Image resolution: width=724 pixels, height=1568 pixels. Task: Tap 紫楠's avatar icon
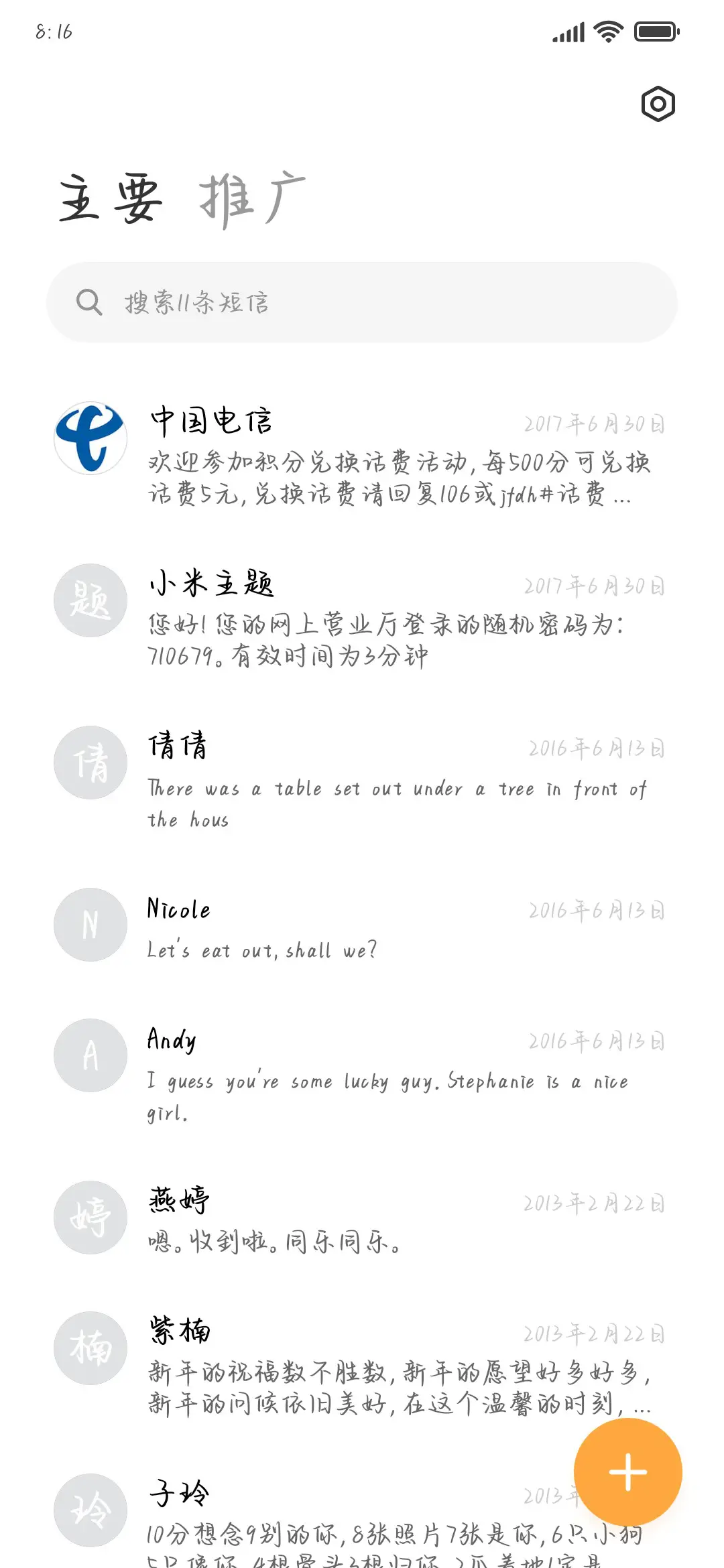pos(90,1348)
